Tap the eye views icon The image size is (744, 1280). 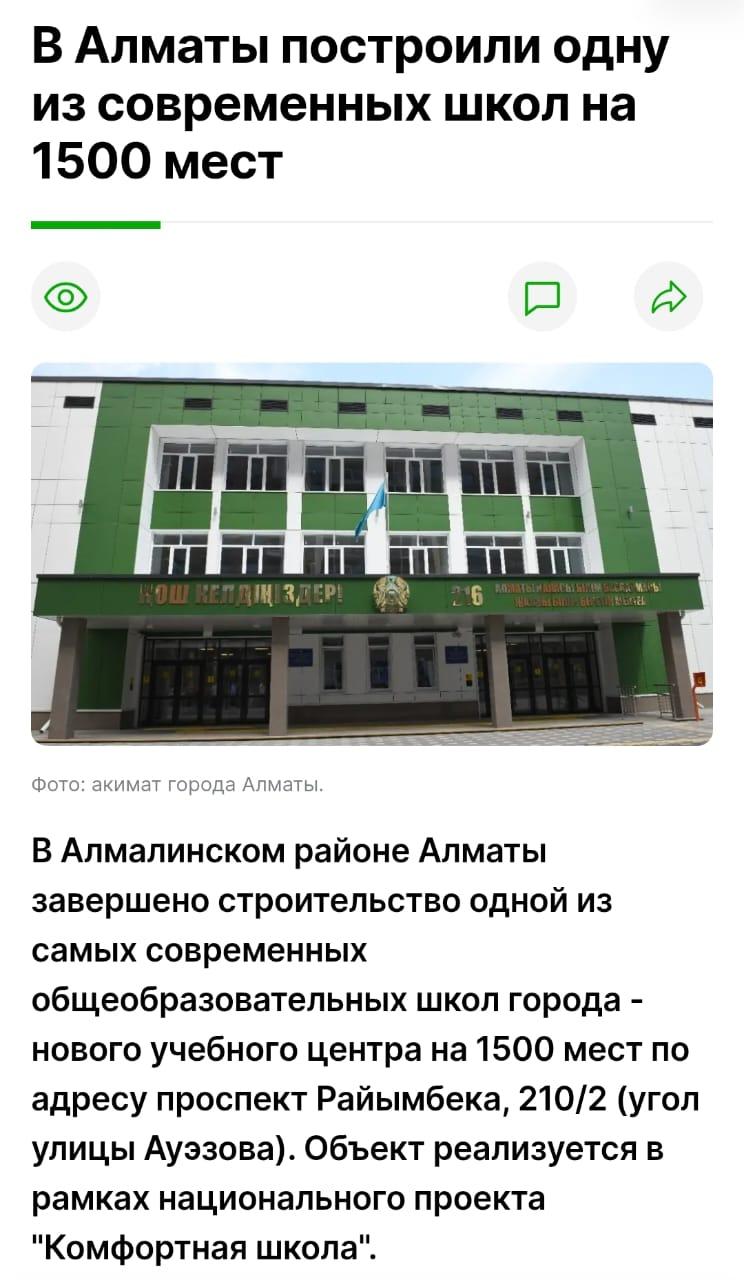(x=67, y=296)
